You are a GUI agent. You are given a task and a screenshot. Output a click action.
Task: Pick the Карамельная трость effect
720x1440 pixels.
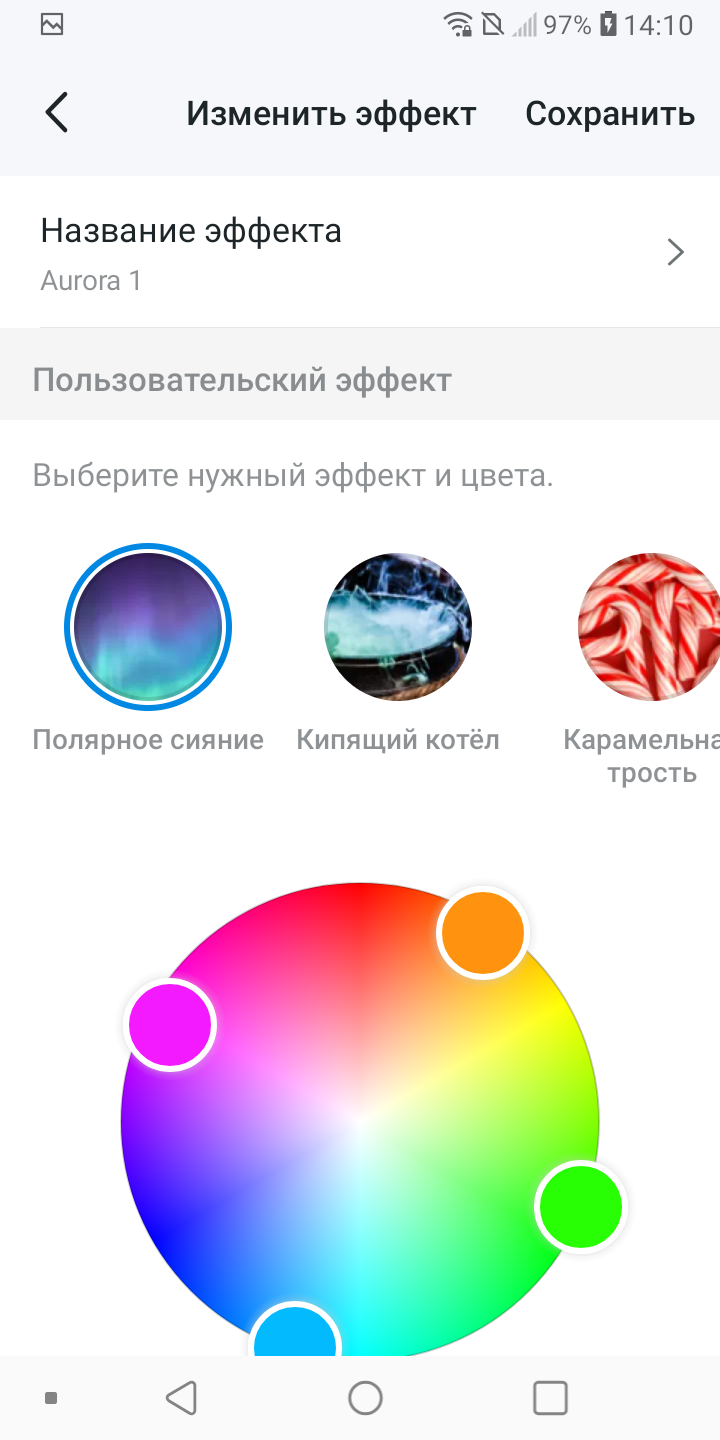click(650, 627)
